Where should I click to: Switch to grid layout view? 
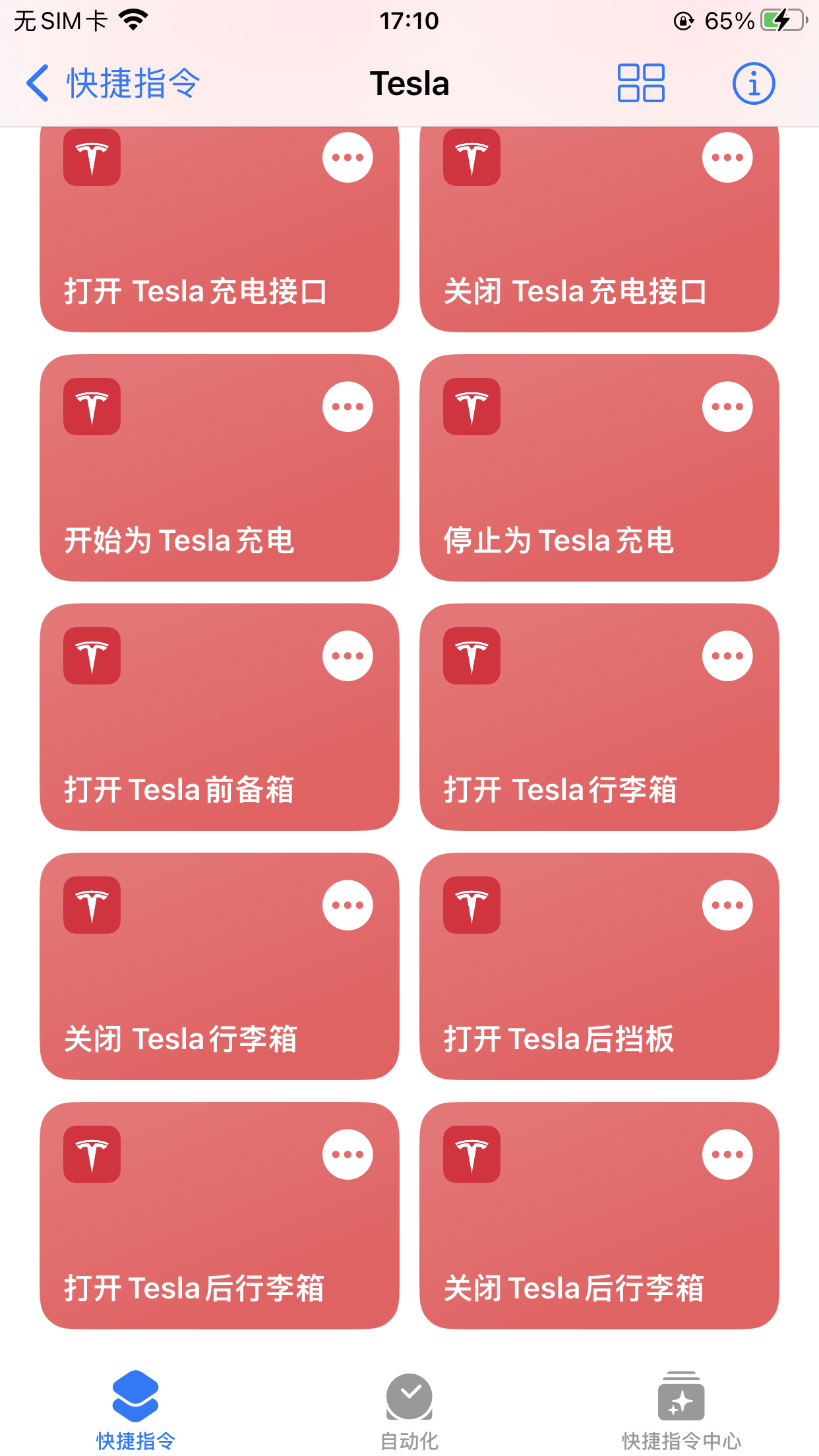click(640, 84)
